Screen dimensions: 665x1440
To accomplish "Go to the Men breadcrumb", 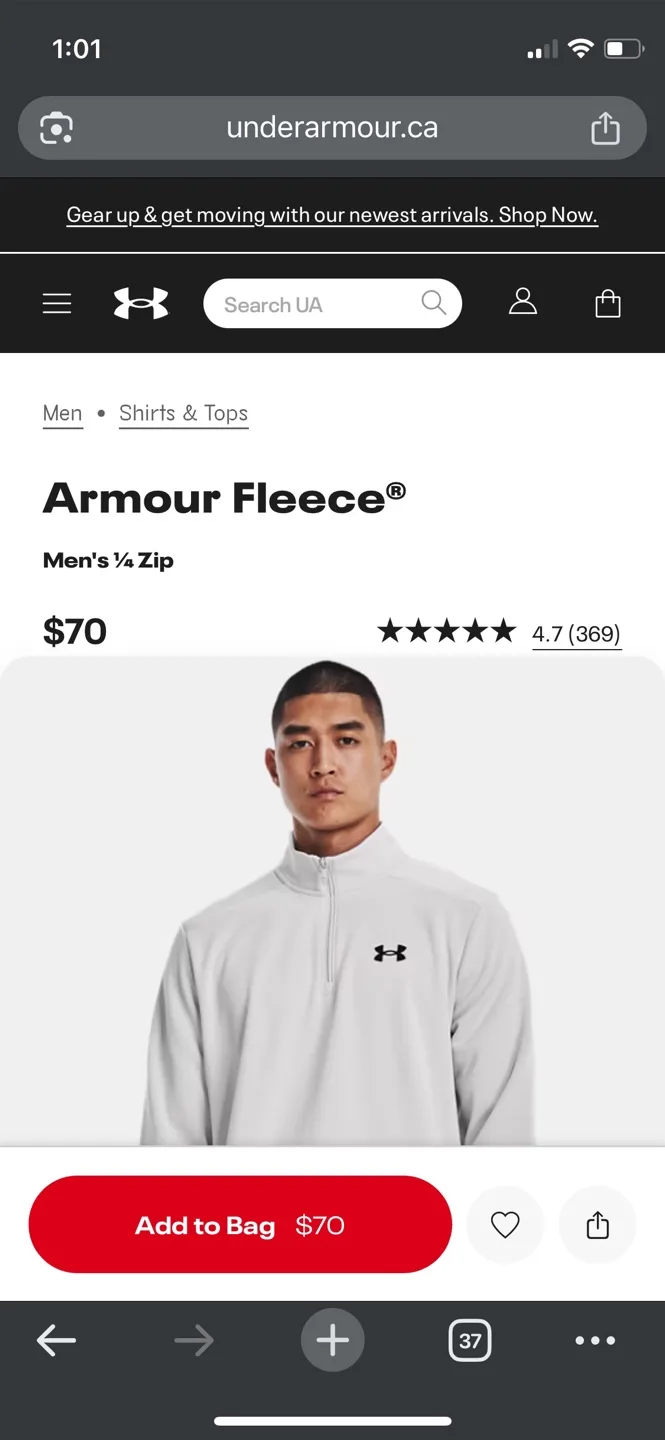I will click(62, 413).
